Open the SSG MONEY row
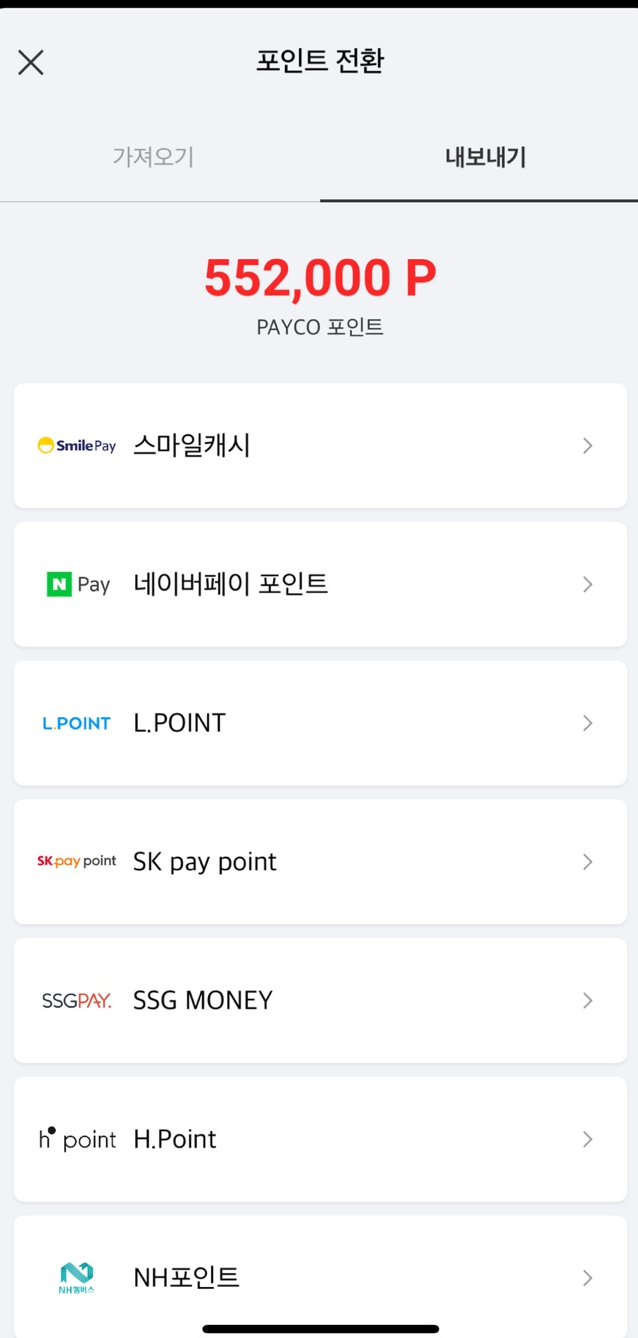This screenshot has width=638, height=1338. point(320,1000)
